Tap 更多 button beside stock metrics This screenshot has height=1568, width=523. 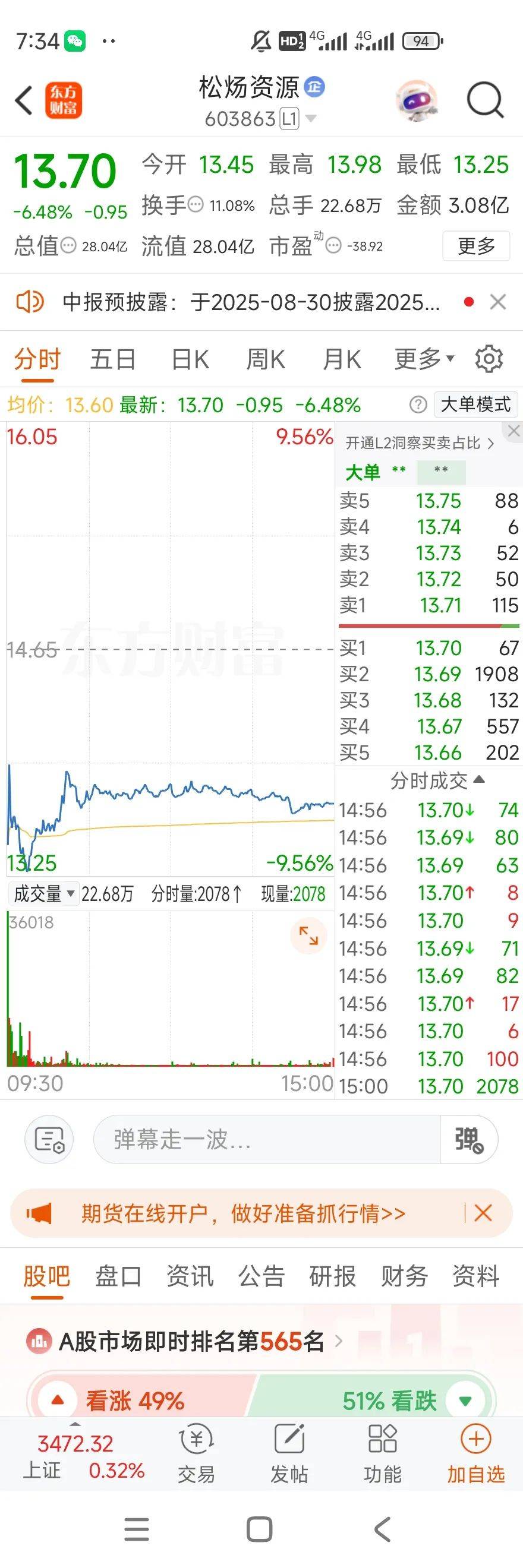point(475,246)
